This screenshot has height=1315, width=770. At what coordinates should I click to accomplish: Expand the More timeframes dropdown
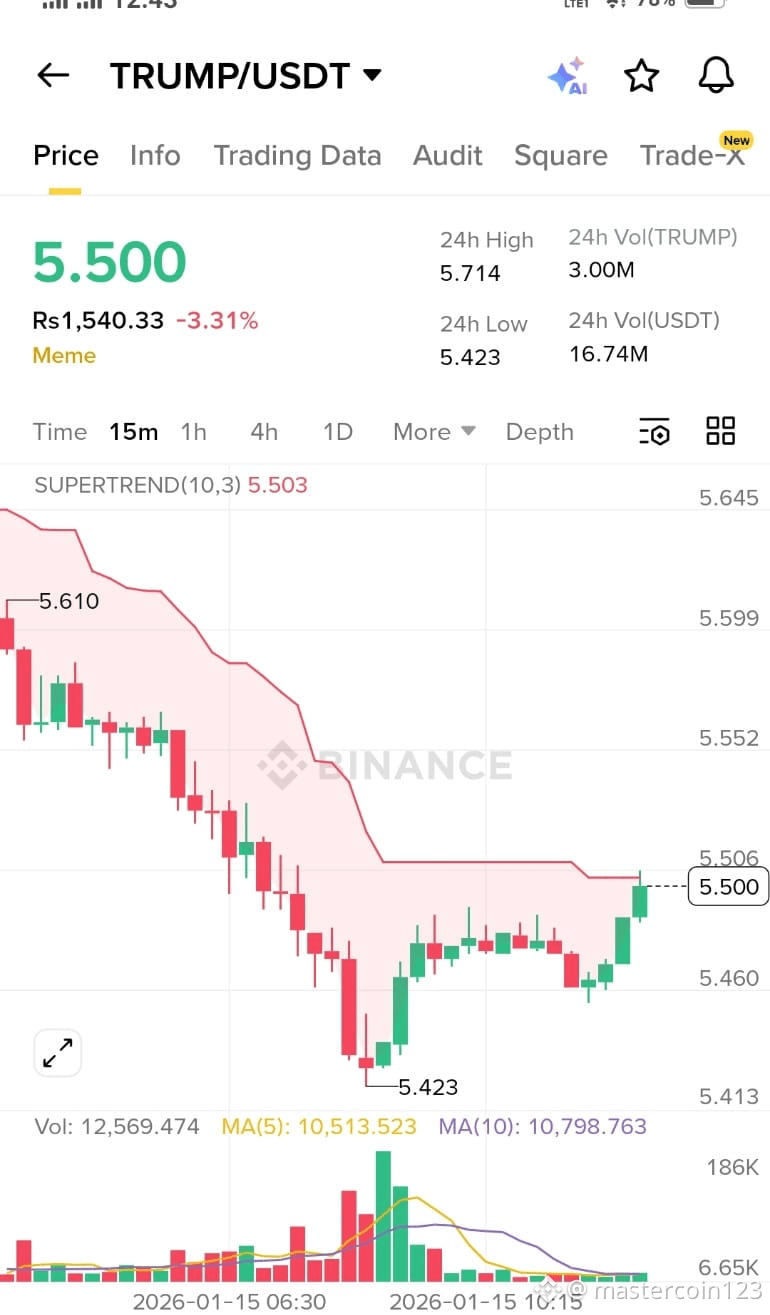(432, 432)
